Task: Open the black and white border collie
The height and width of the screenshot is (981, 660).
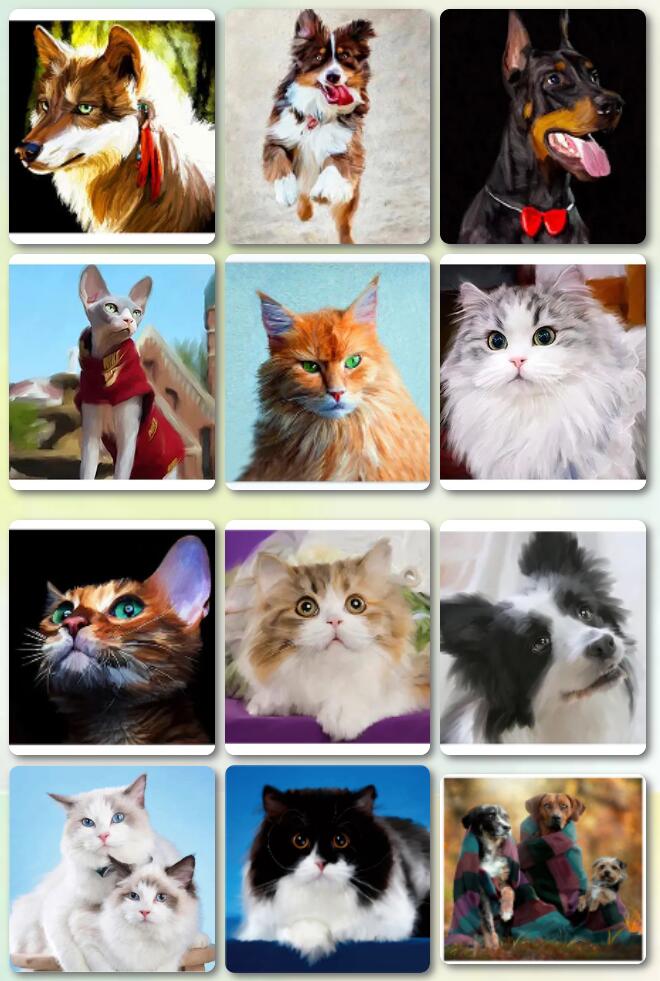Action: pos(543,637)
